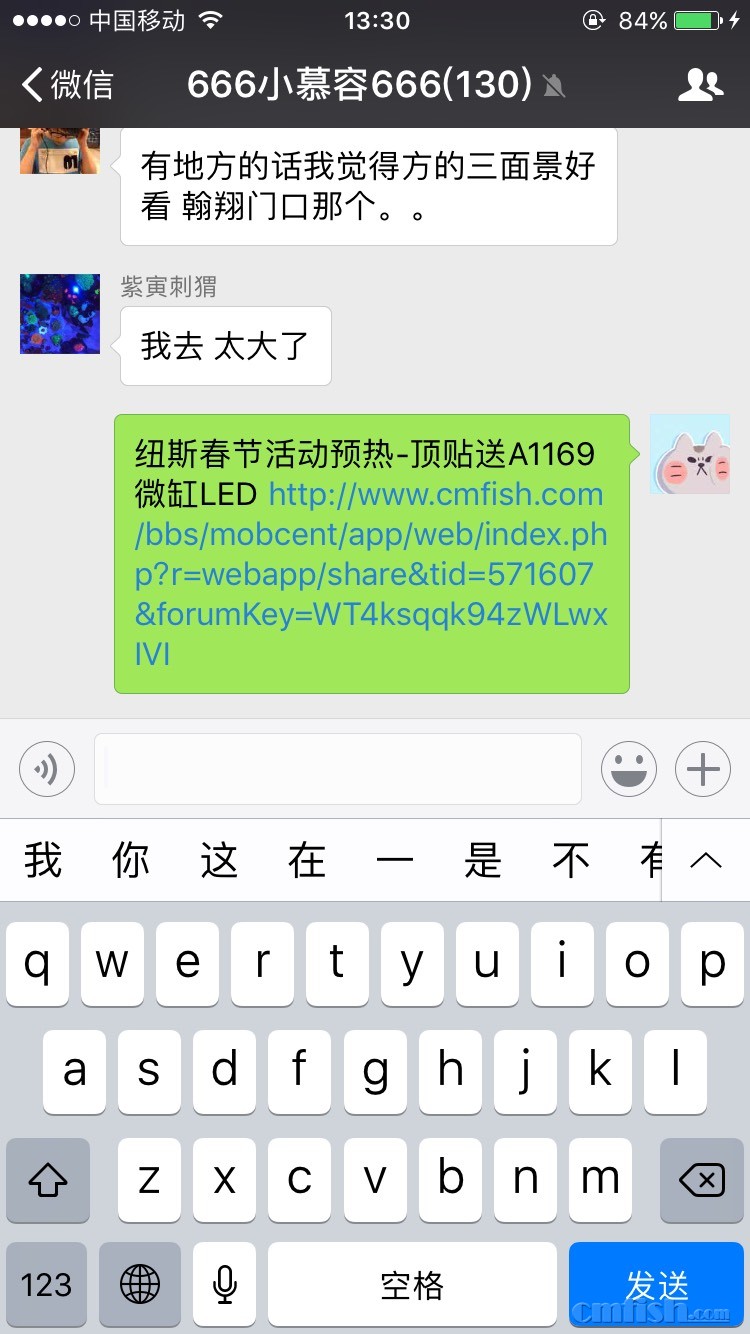750x1334 pixels.
Task: Expand the candidate word list
Action: [x=706, y=861]
